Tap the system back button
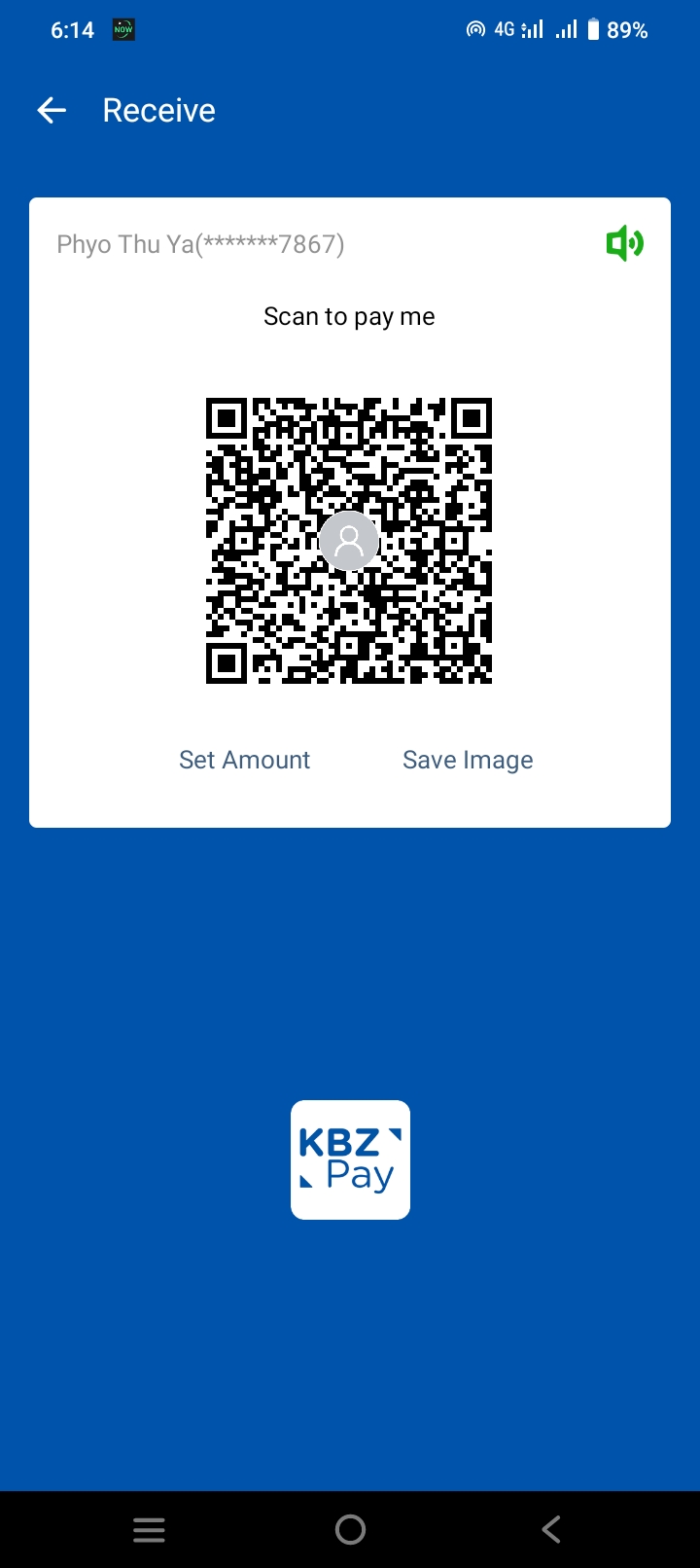This screenshot has width=700, height=1568. pos(551,1530)
